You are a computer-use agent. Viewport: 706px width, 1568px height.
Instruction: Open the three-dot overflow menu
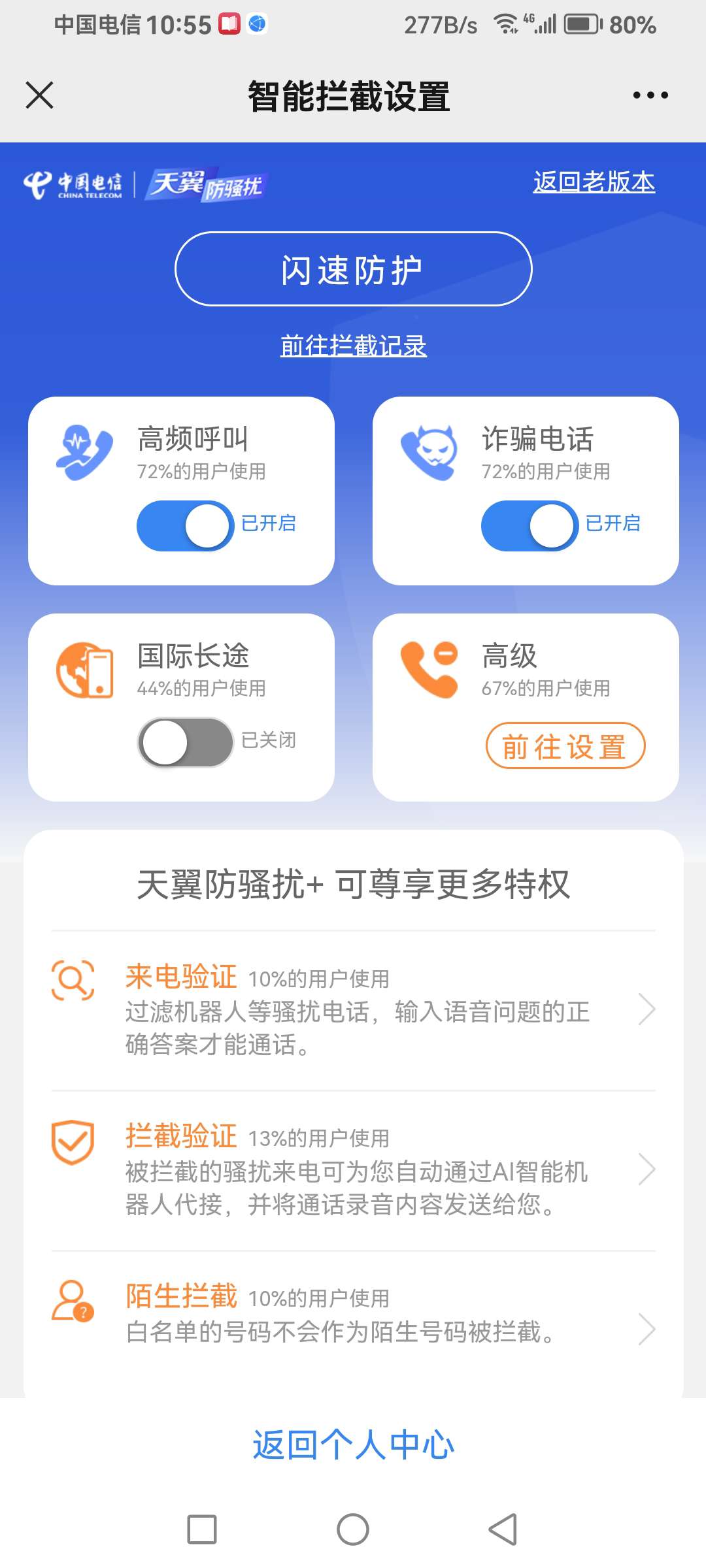650,95
